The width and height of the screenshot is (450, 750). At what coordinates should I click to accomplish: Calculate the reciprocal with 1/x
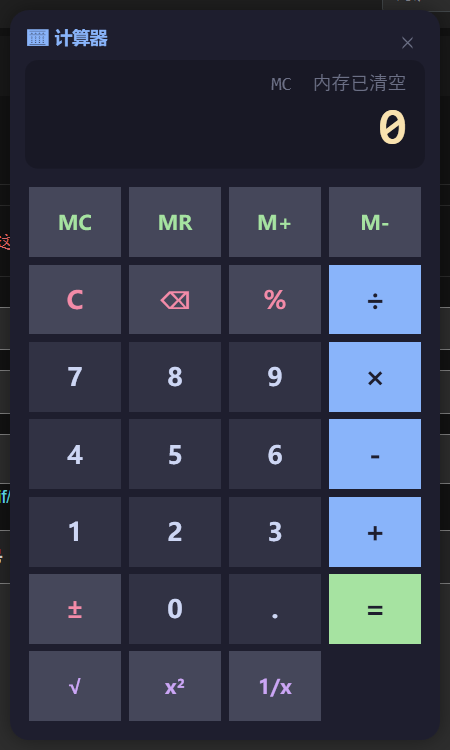(x=275, y=686)
